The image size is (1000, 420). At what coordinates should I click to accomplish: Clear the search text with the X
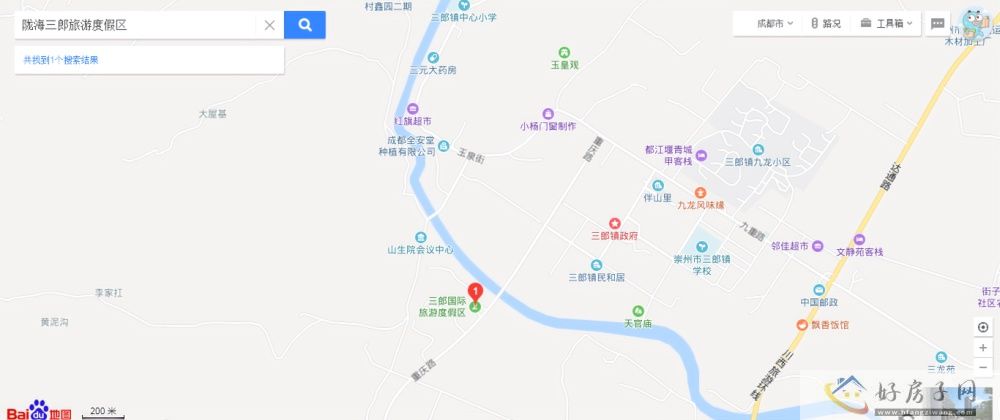[x=269, y=25]
